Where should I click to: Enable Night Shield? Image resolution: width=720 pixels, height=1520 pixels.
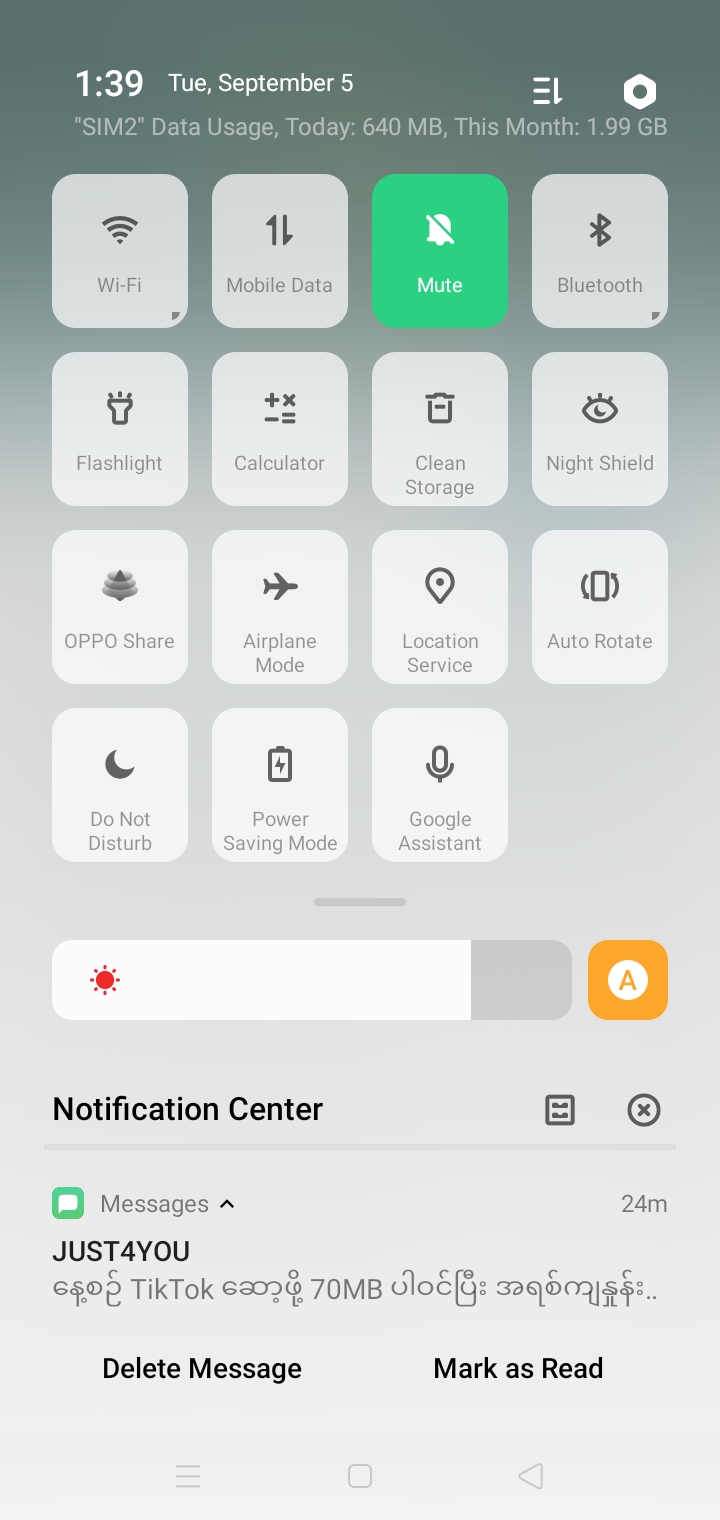[x=600, y=429]
